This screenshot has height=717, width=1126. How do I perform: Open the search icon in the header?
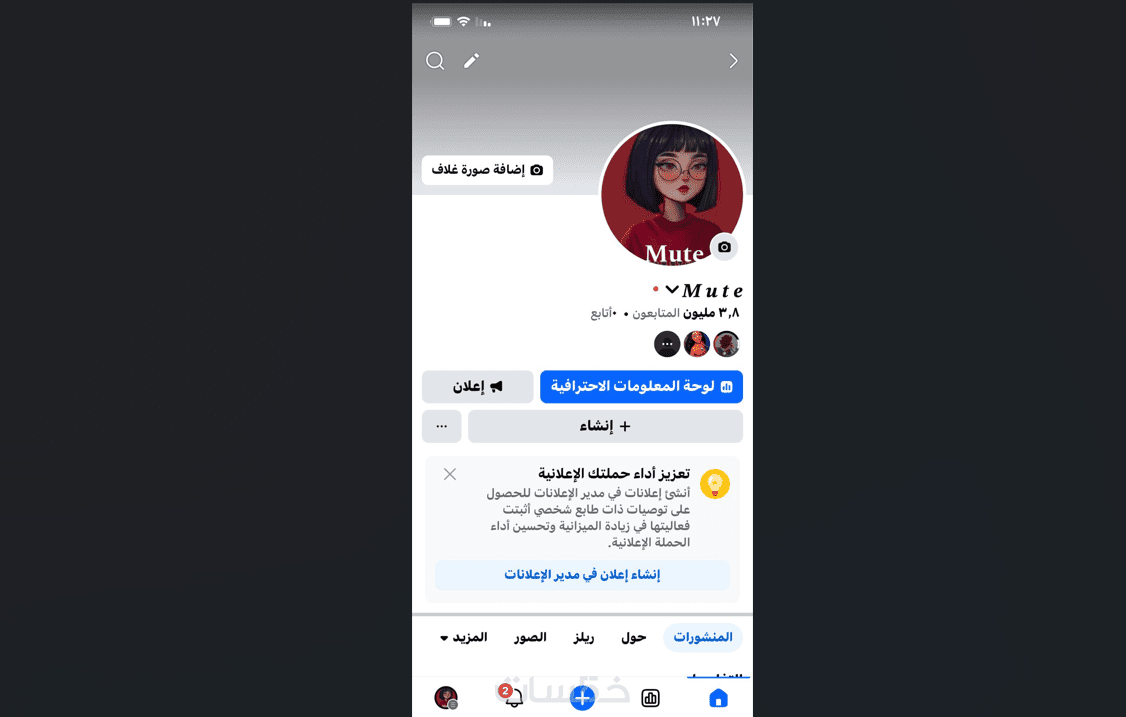pos(435,61)
